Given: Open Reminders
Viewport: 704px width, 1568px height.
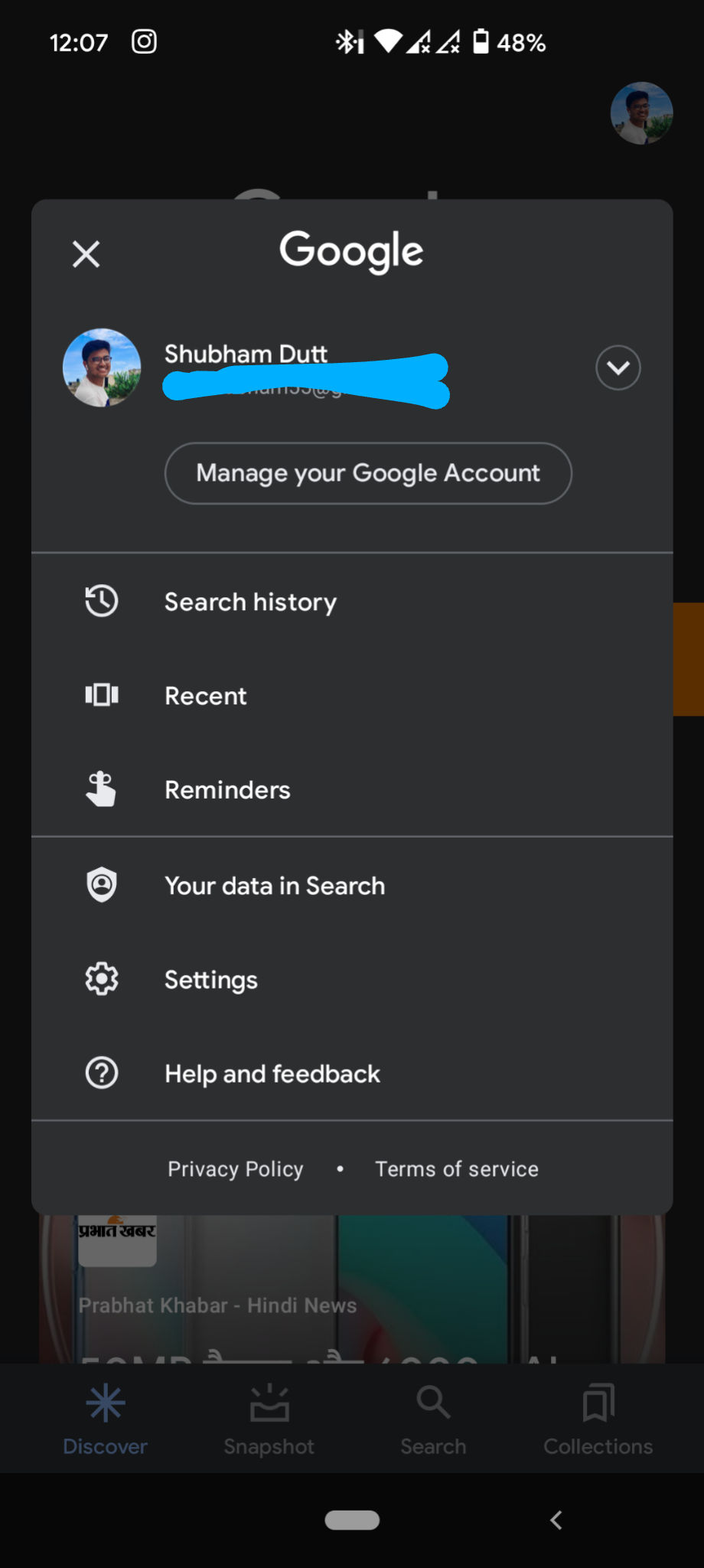Looking at the screenshot, I should coord(352,789).
